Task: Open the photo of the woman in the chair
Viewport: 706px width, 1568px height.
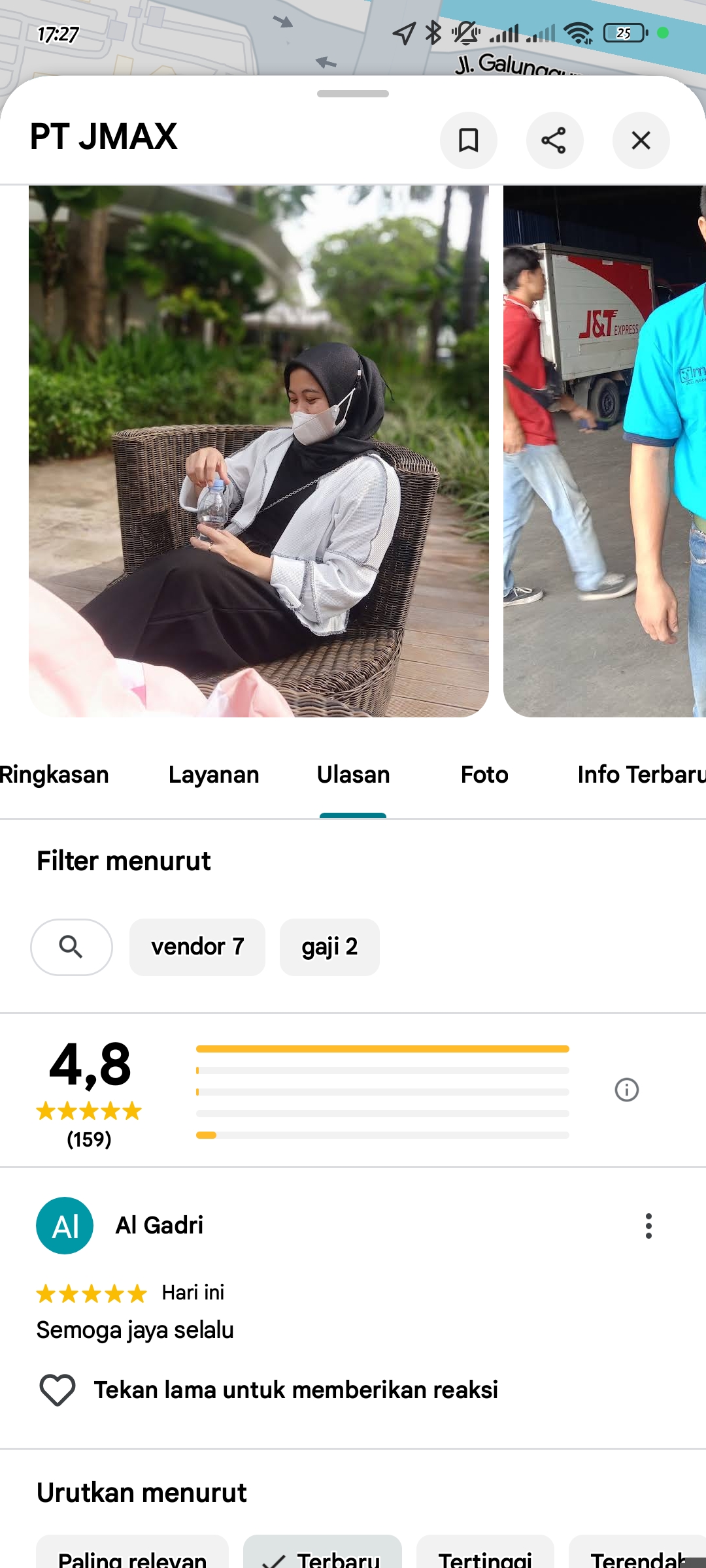Action: click(x=259, y=451)
